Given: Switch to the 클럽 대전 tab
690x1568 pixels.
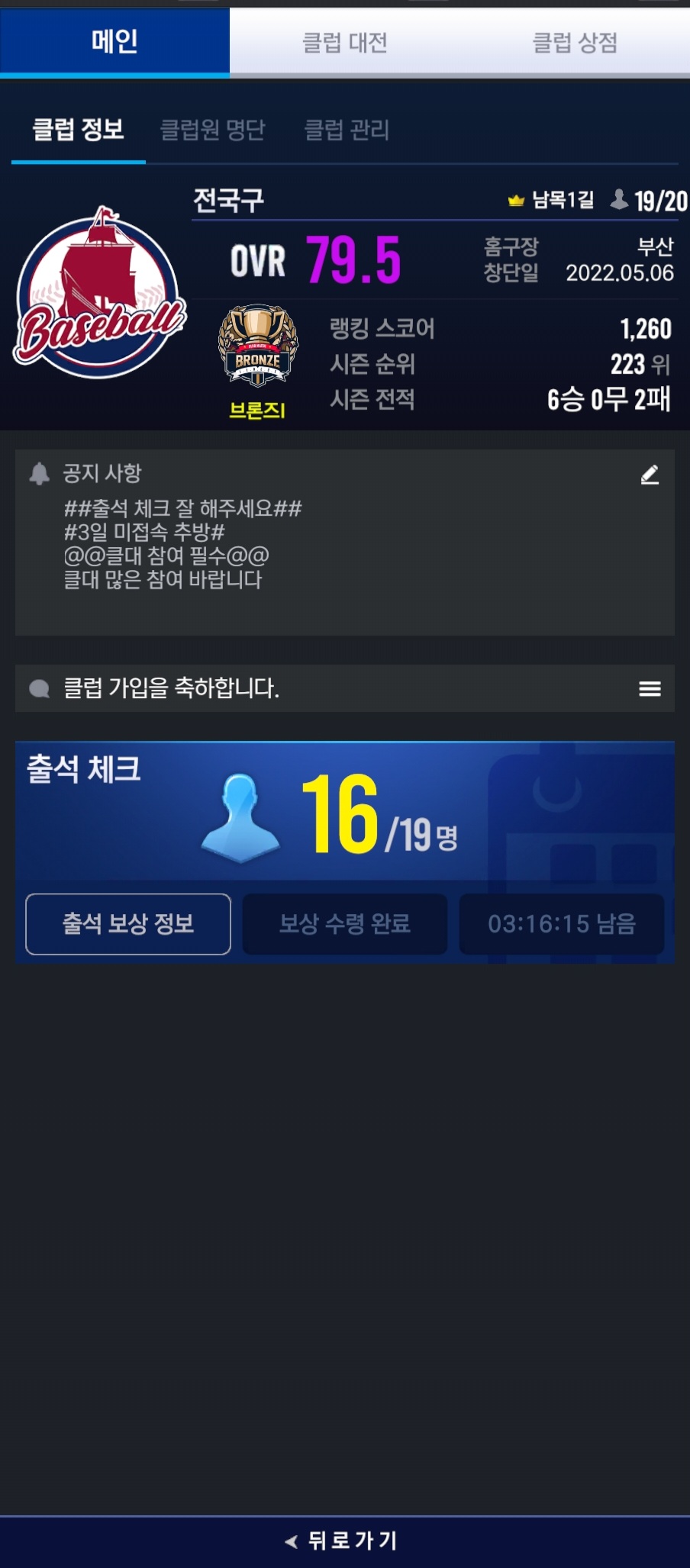Looking at the screenshot, I should (x=345, y=43).
